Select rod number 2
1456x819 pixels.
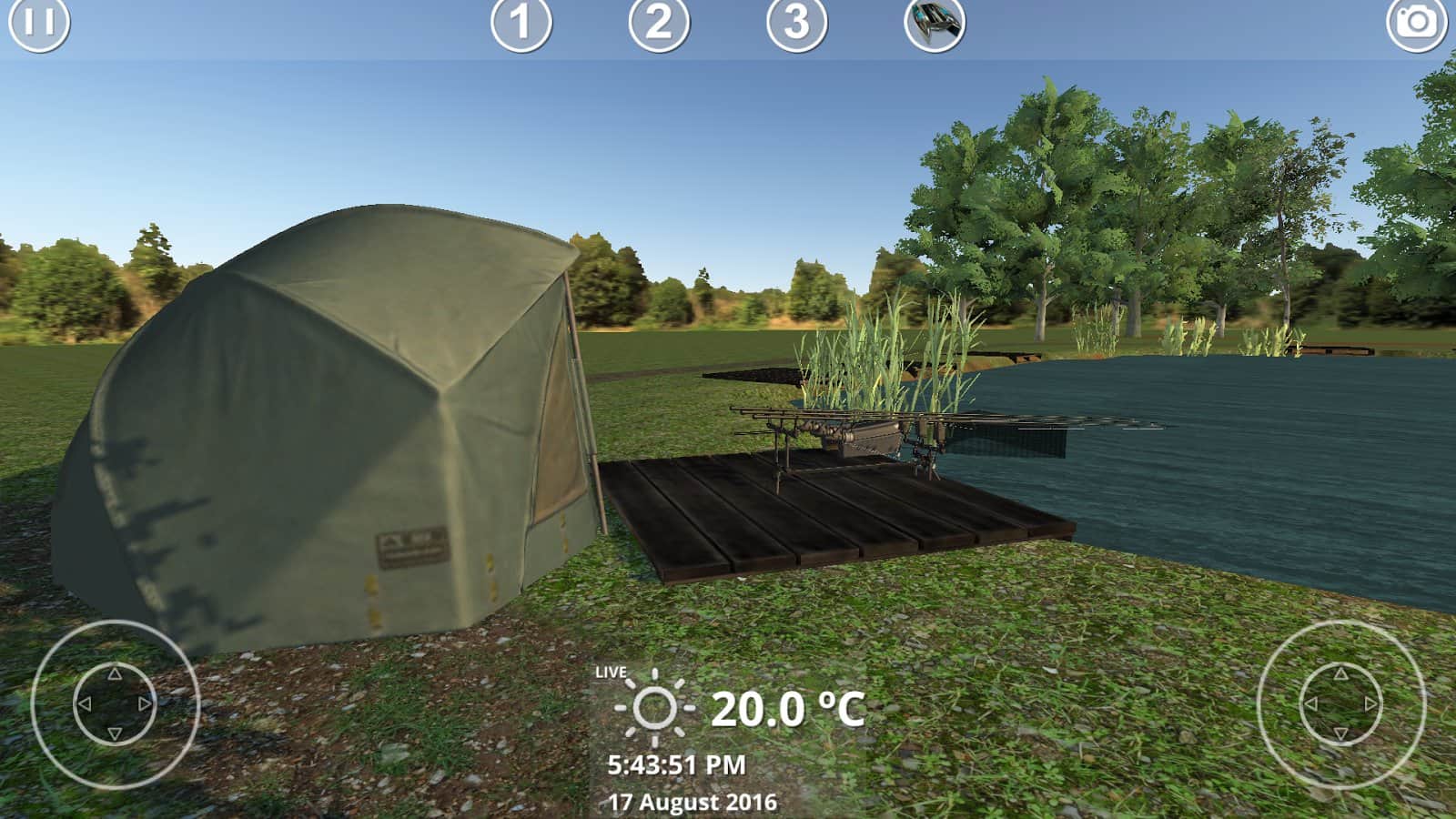[659, 23]
